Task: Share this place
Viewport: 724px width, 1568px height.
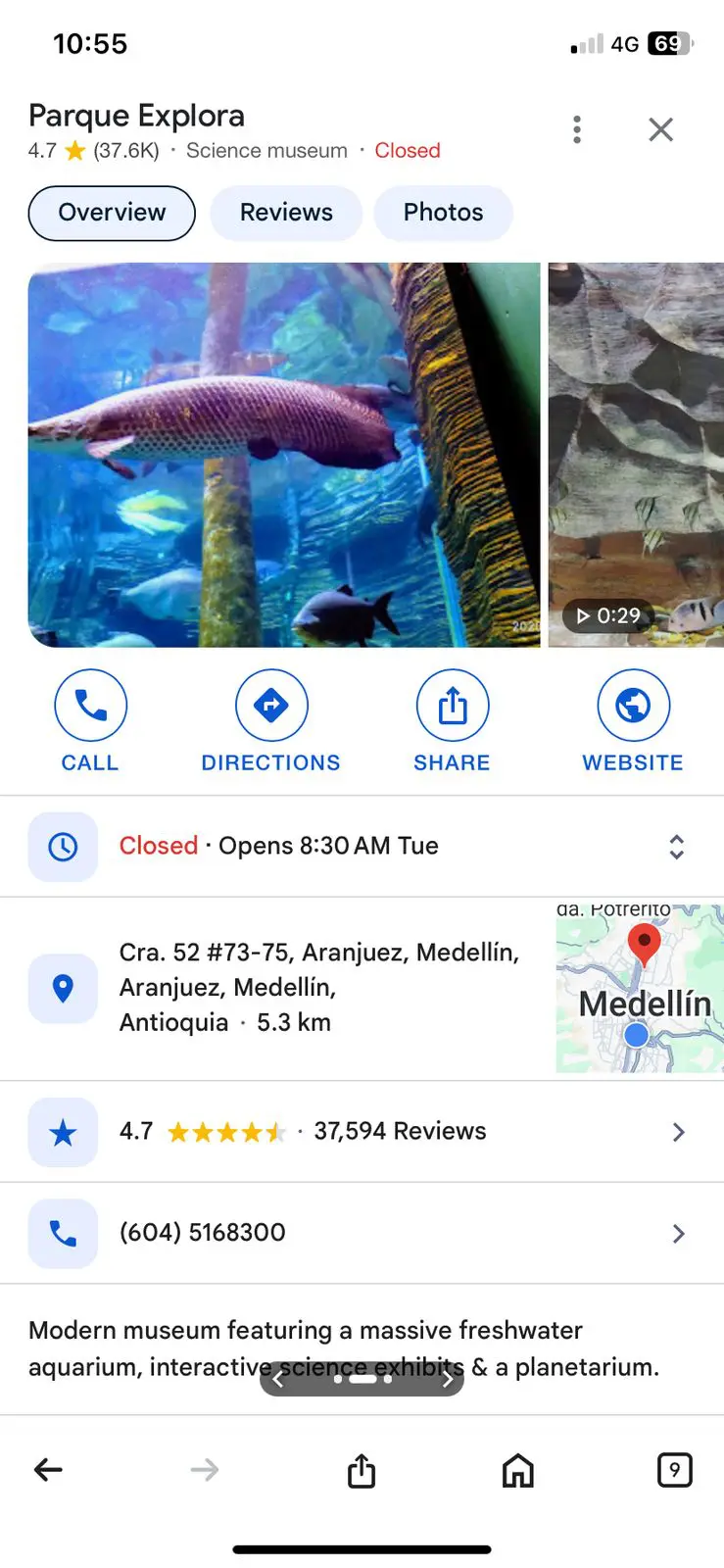Action: click(x=452, y=721)
